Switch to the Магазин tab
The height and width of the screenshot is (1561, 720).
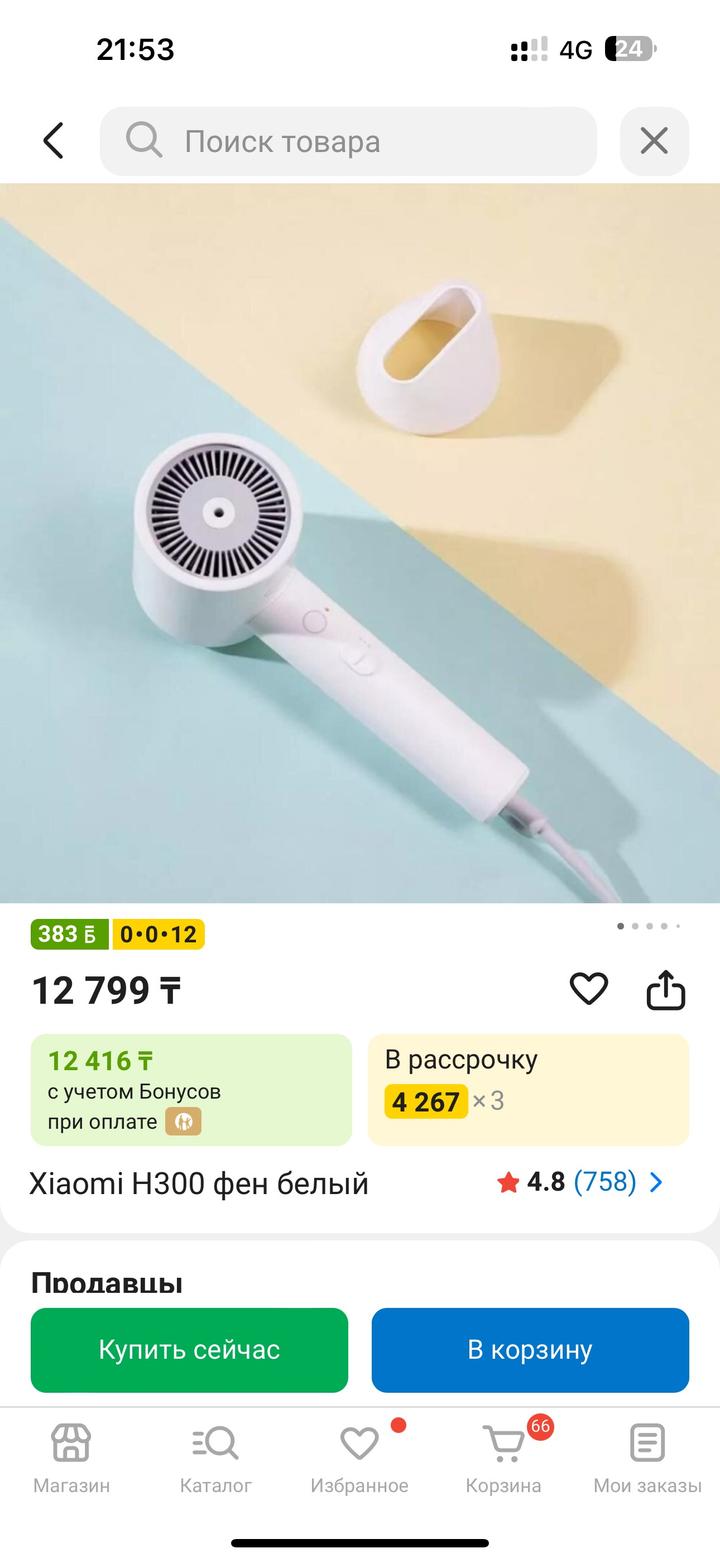(x=71, y=1458)
